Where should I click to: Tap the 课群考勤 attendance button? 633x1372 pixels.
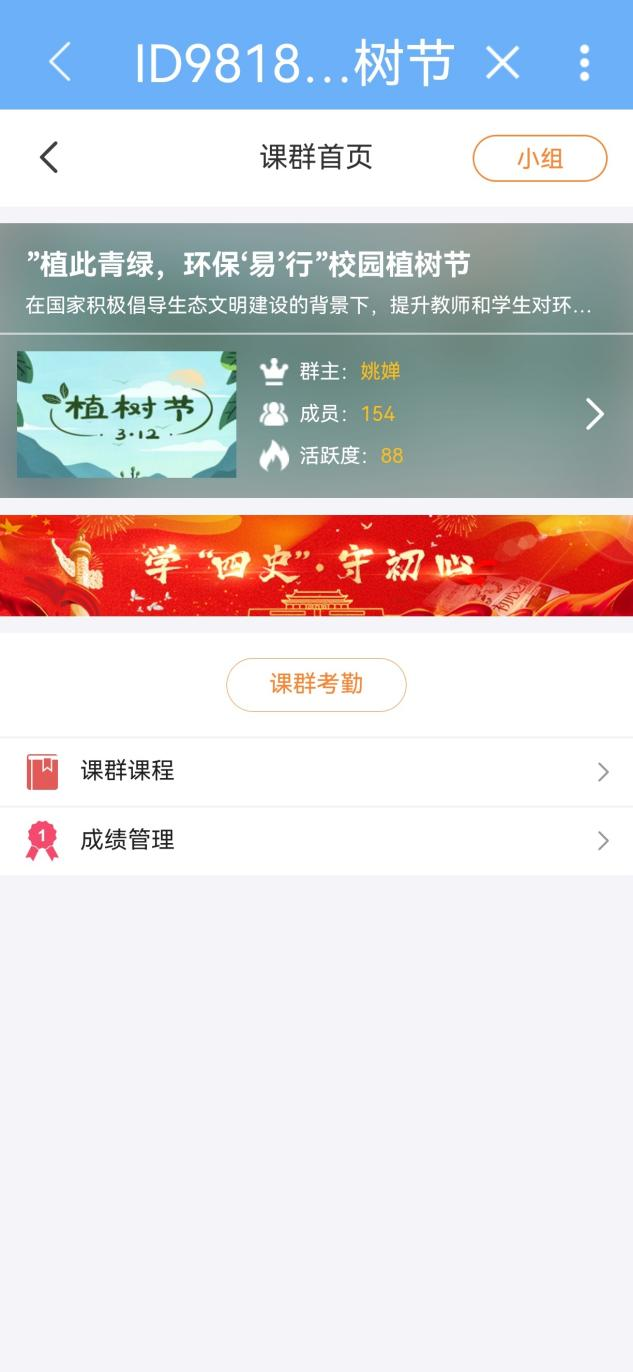[x=316, y=684]
